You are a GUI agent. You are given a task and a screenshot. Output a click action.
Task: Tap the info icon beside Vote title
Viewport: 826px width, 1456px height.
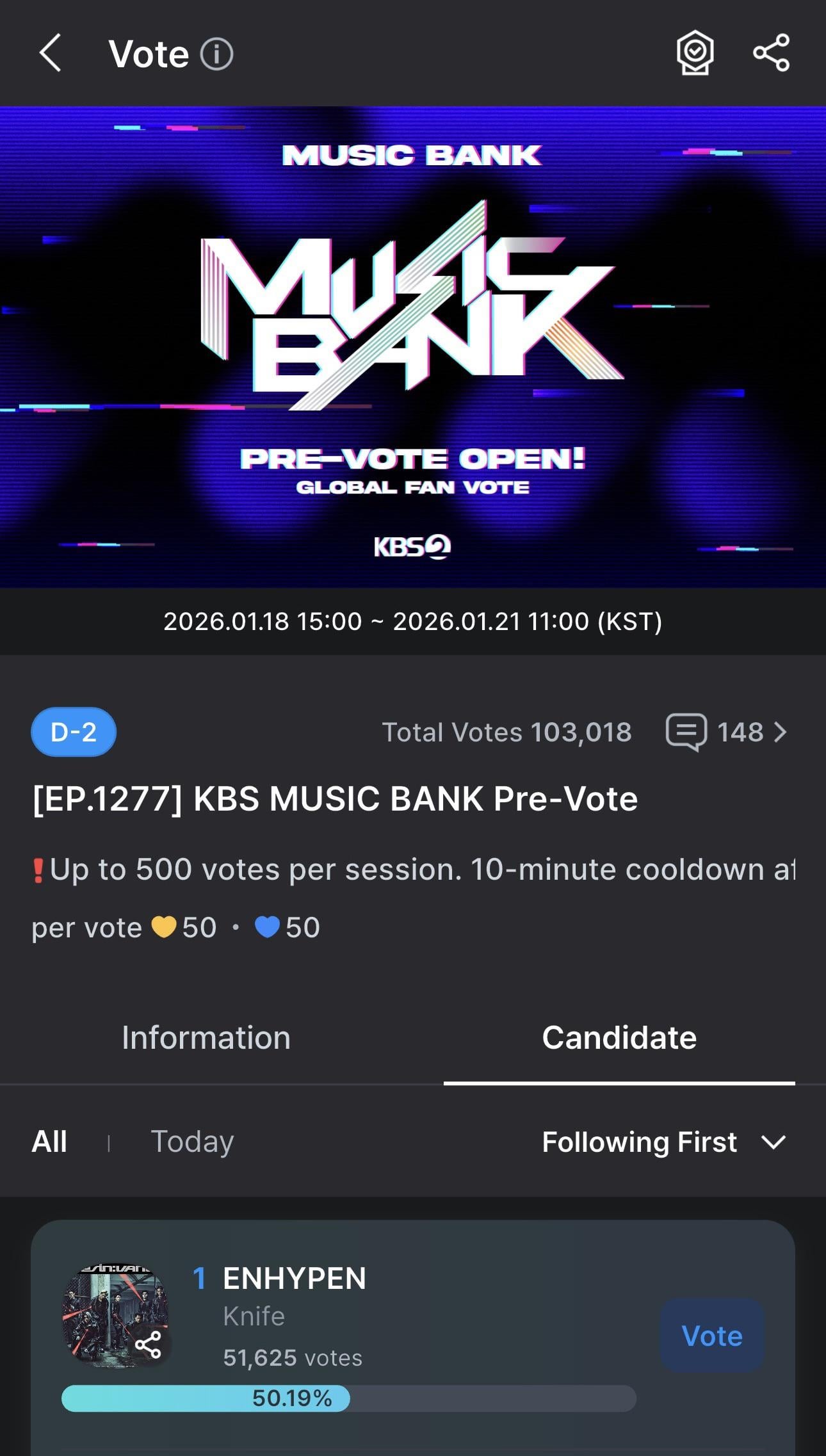coord(218,54)
